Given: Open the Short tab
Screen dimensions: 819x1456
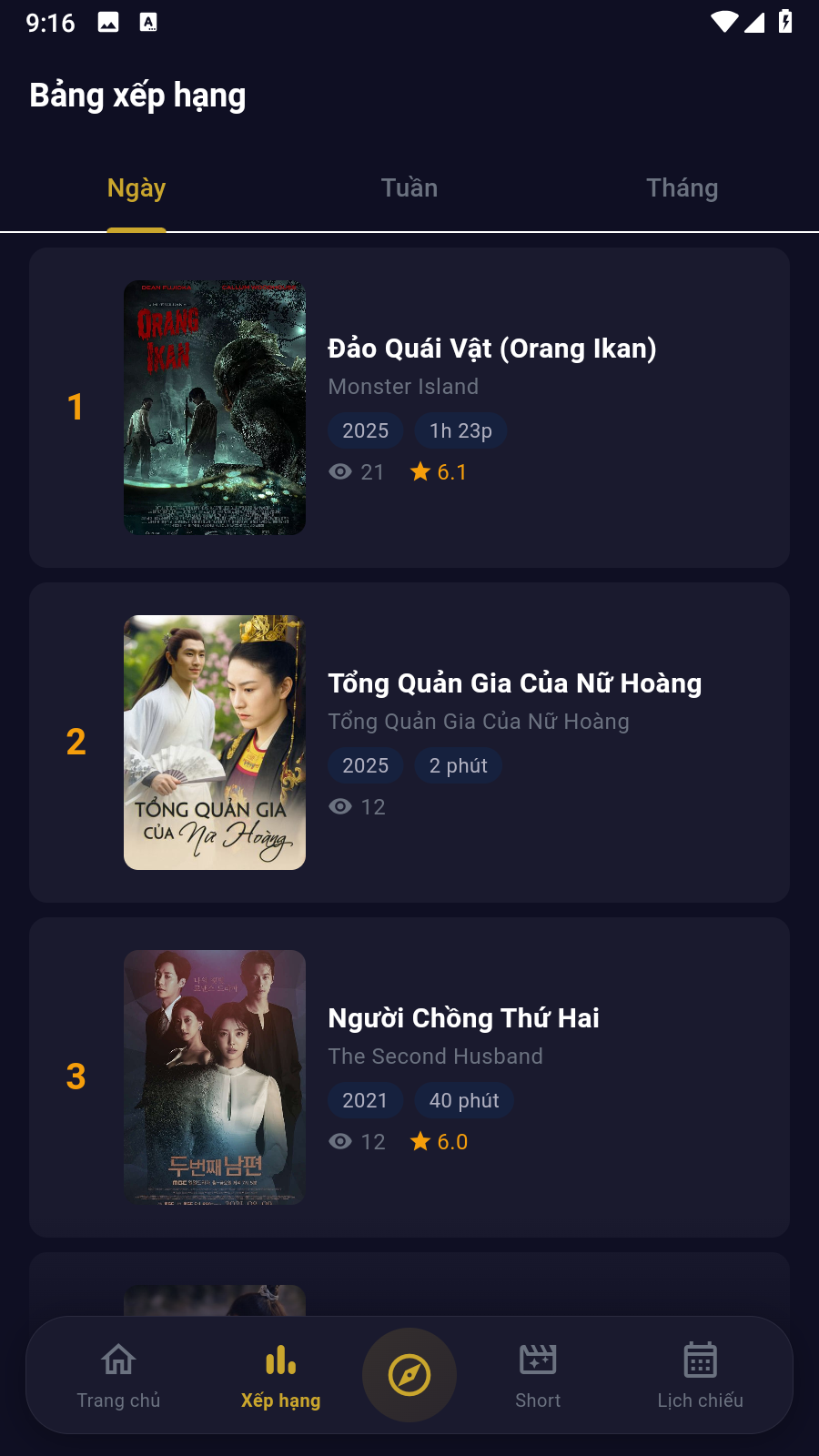Looking at the screenshot, I should click(538, 1376).
